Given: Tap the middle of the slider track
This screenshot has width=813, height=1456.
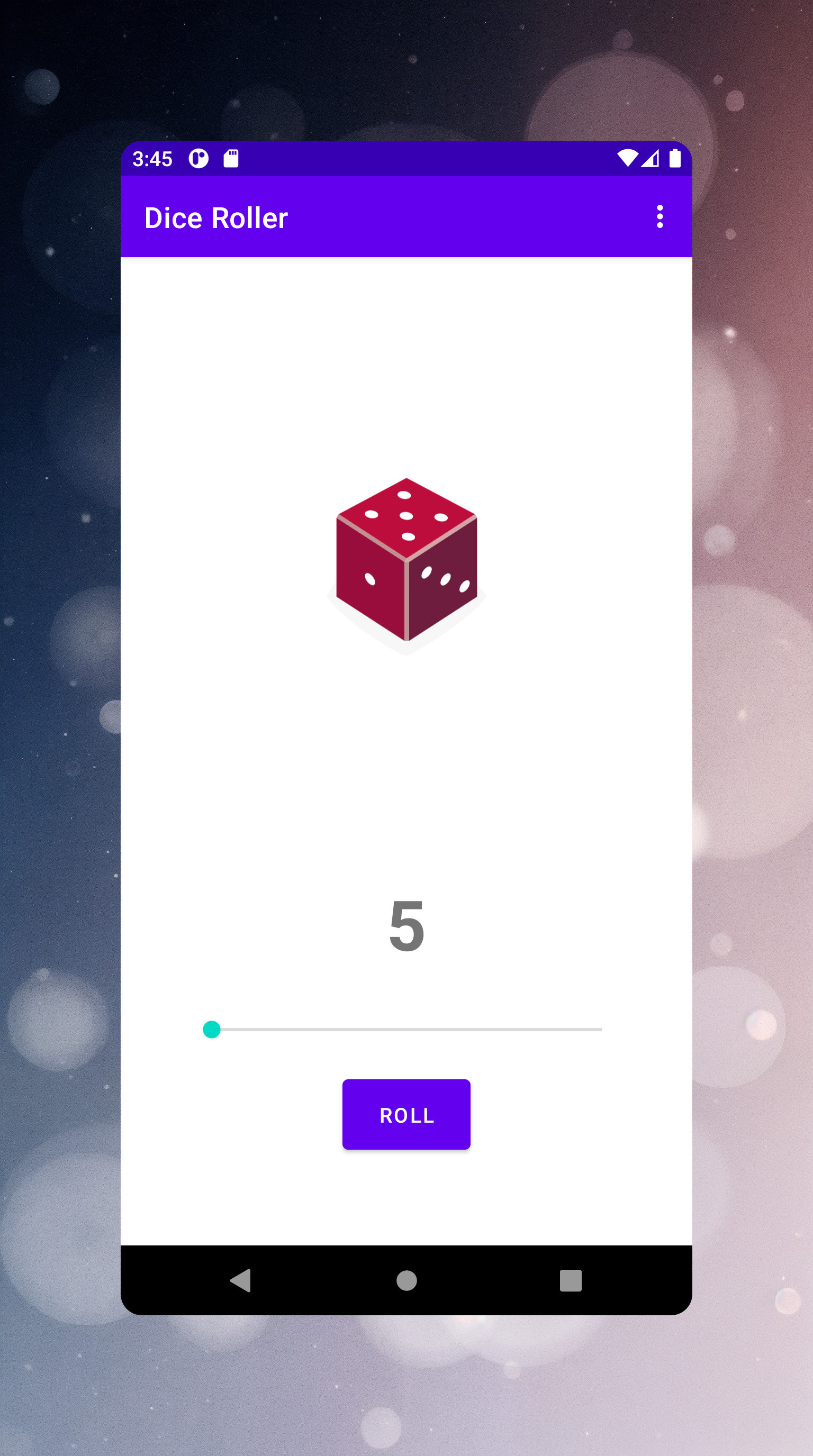Looking at the screenshot, I should 406,1029.
